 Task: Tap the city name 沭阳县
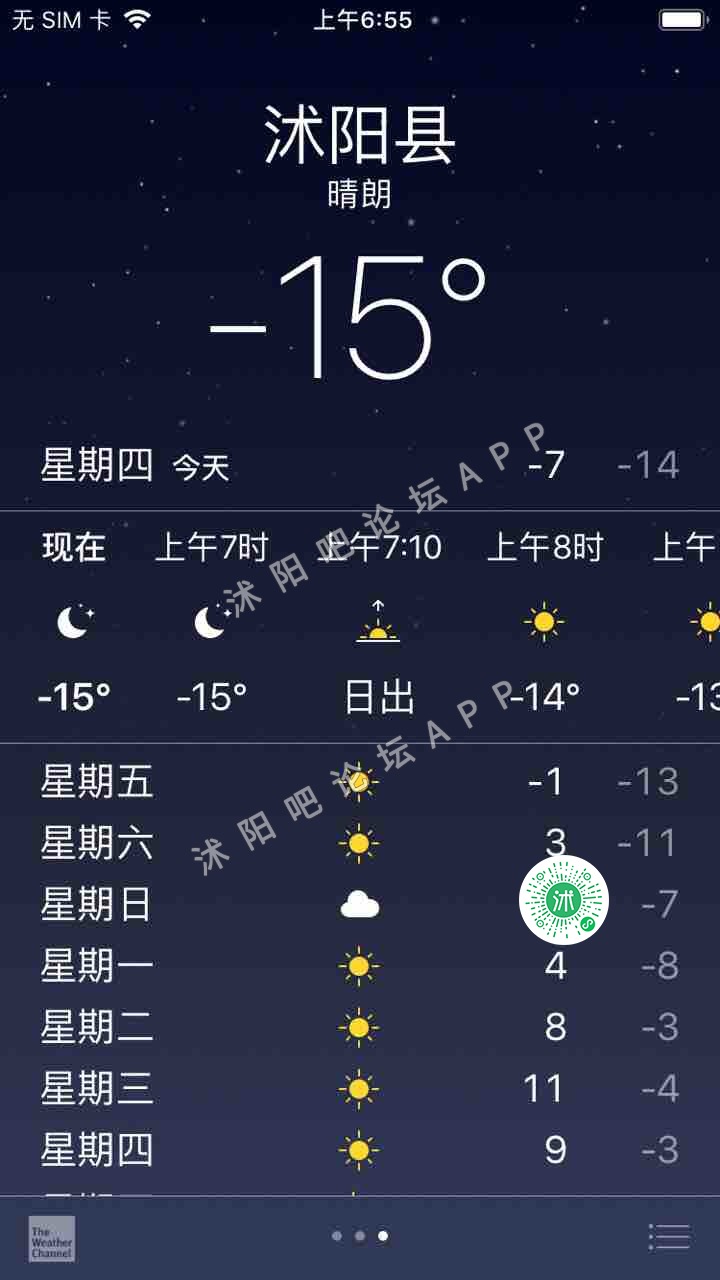point(360,137)
